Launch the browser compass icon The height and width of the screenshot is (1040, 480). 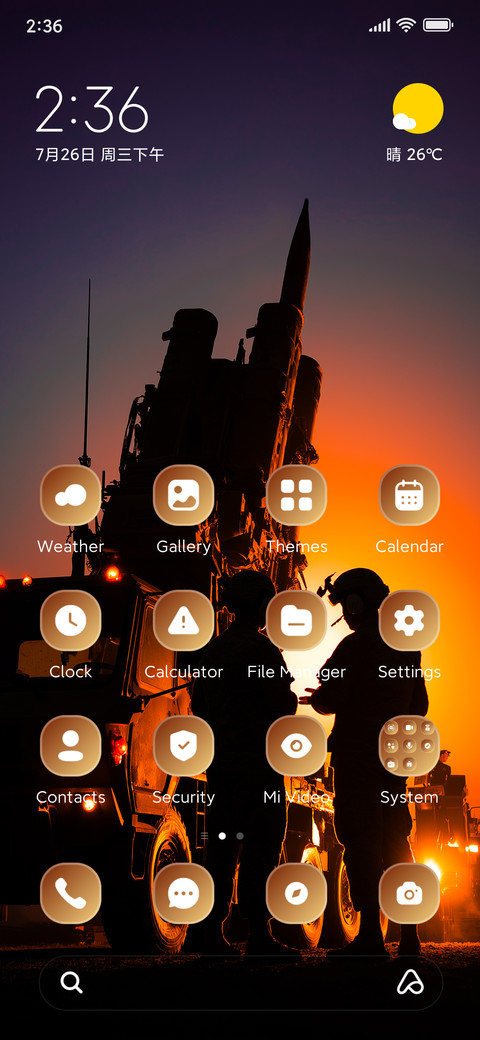296,893
